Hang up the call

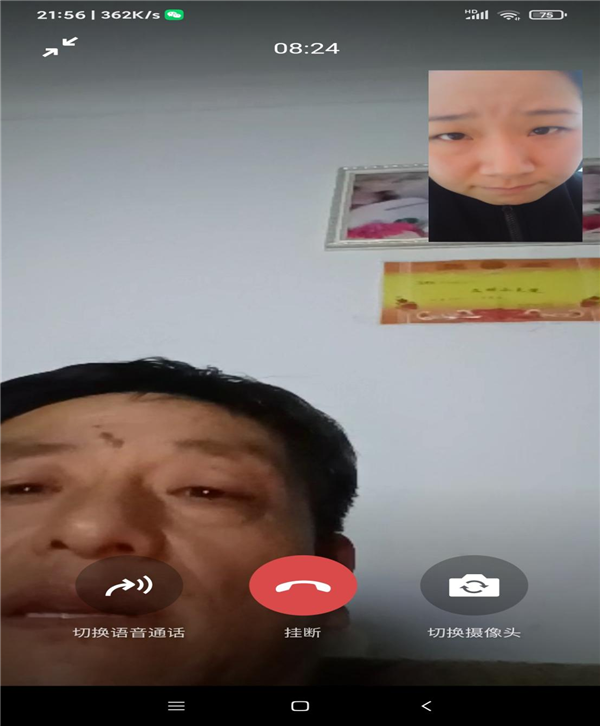[x=303, y=585]
